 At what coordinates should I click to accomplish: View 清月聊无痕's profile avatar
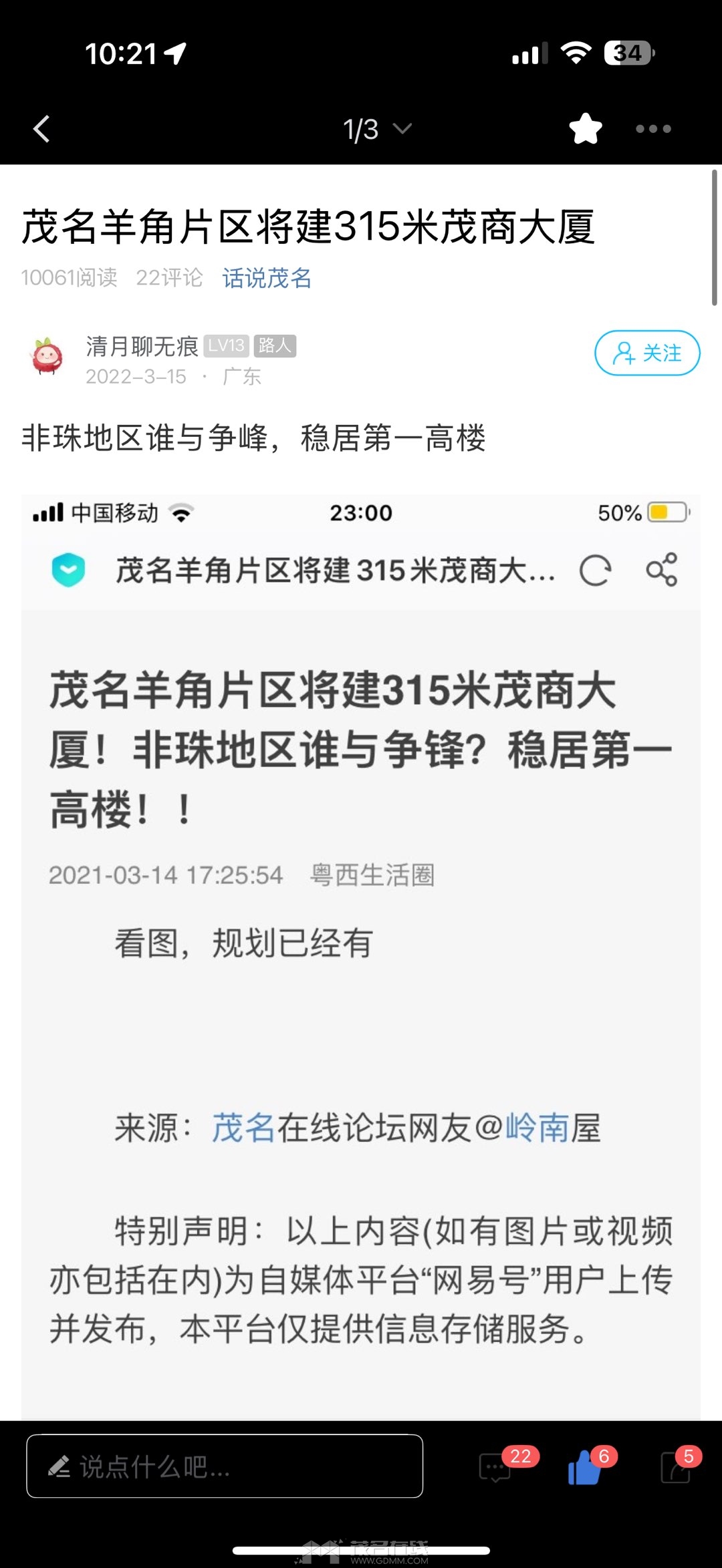47,357
